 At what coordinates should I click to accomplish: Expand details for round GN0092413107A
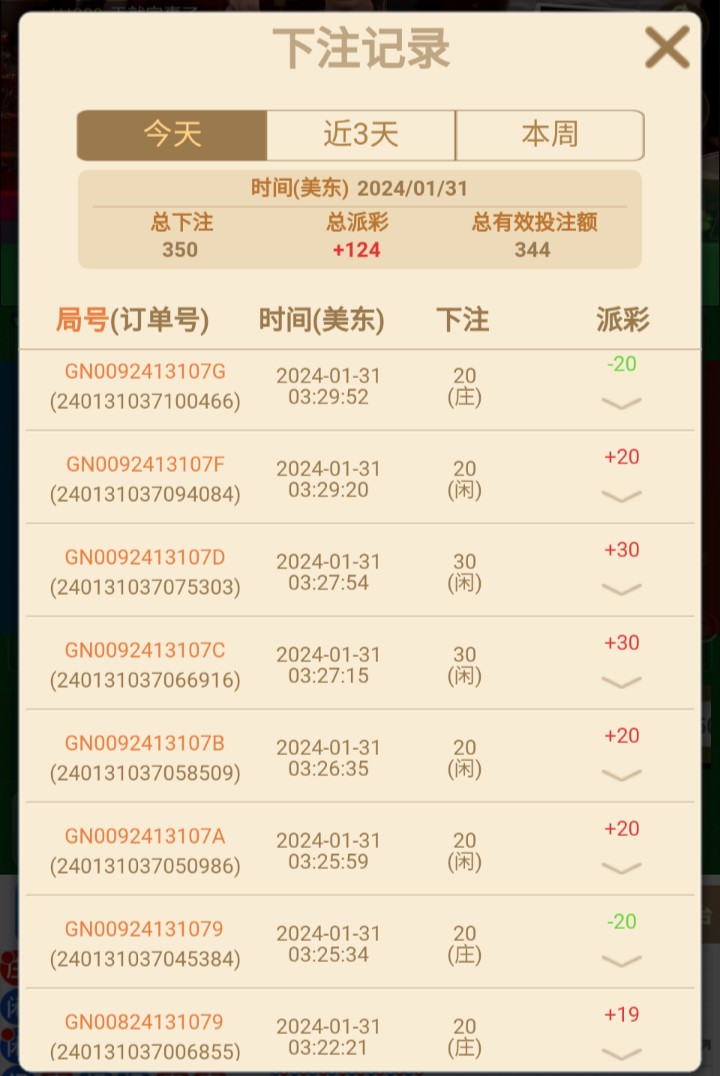point(622,868)
